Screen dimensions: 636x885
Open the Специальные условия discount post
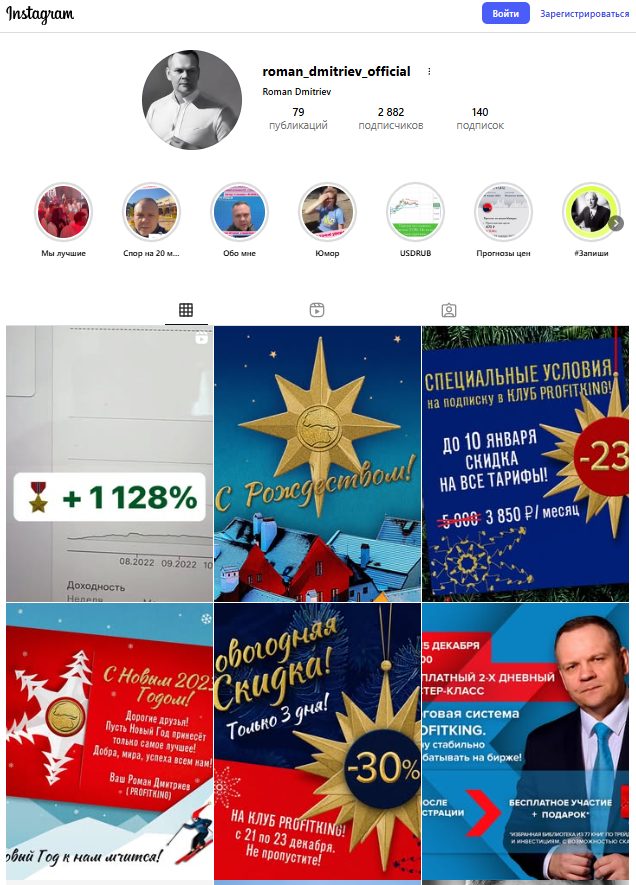coord(525,462)
